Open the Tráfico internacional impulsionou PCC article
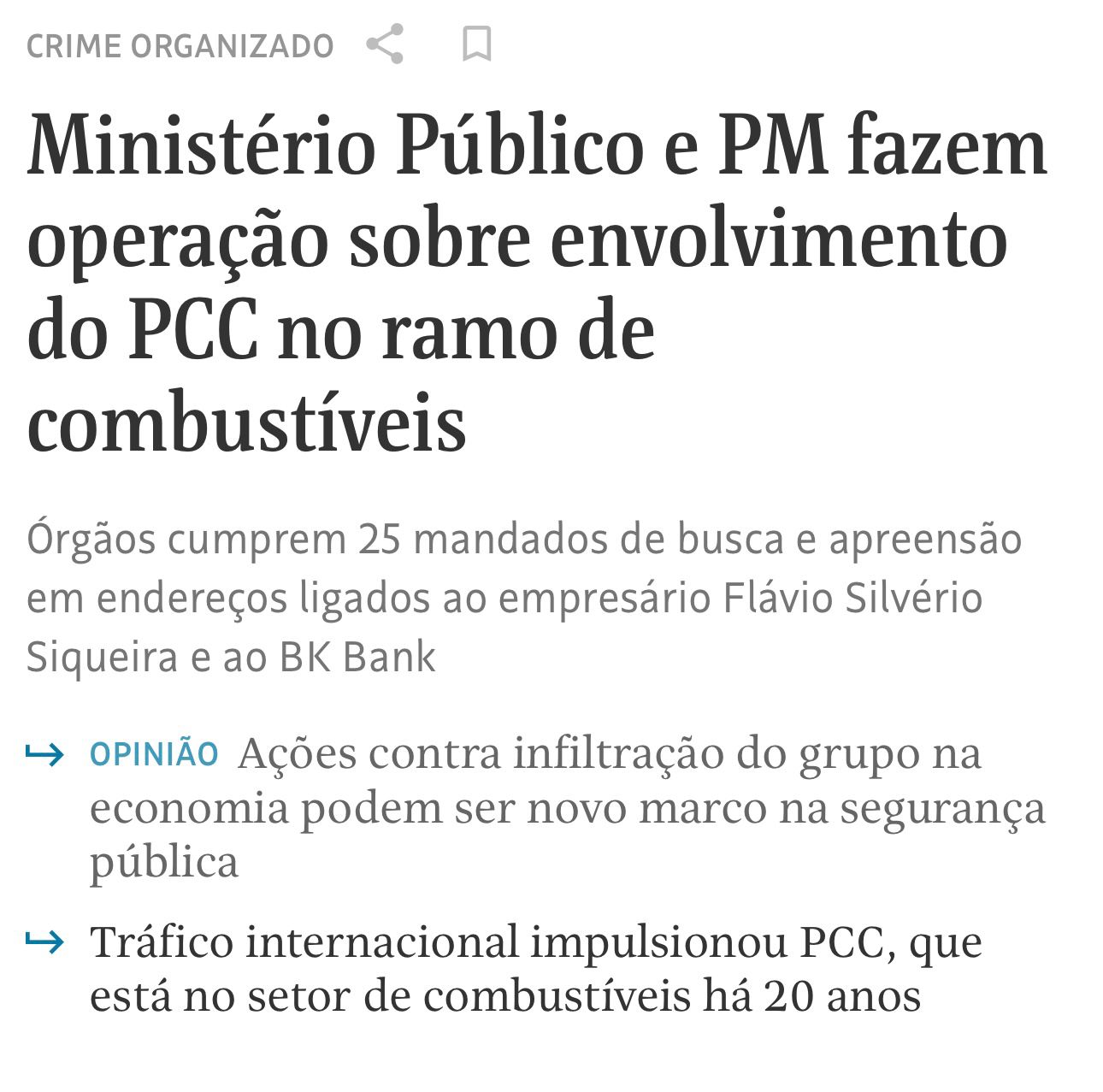The image size is (1103, 1092). point(535,969)
